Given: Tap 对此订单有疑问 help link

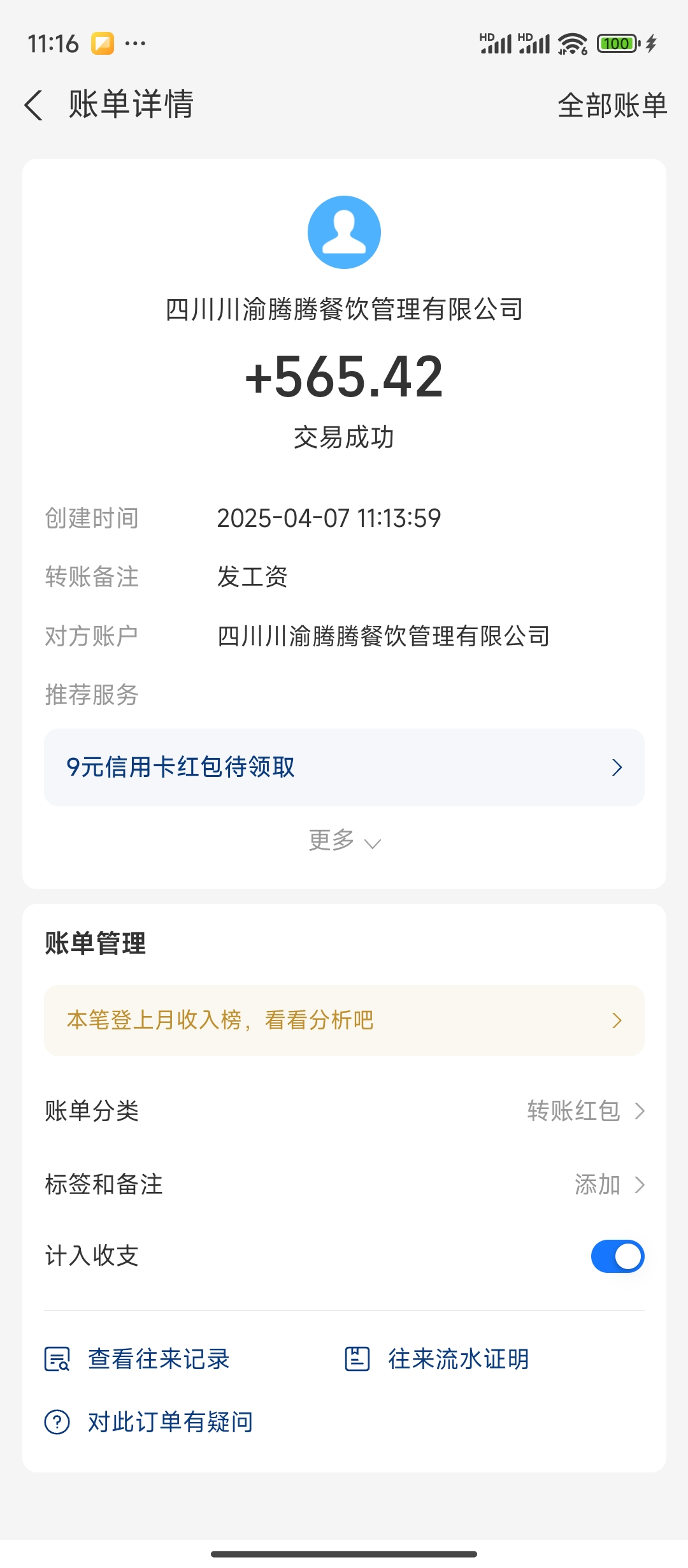Looking at the screenshot, I should point(149,1422).
